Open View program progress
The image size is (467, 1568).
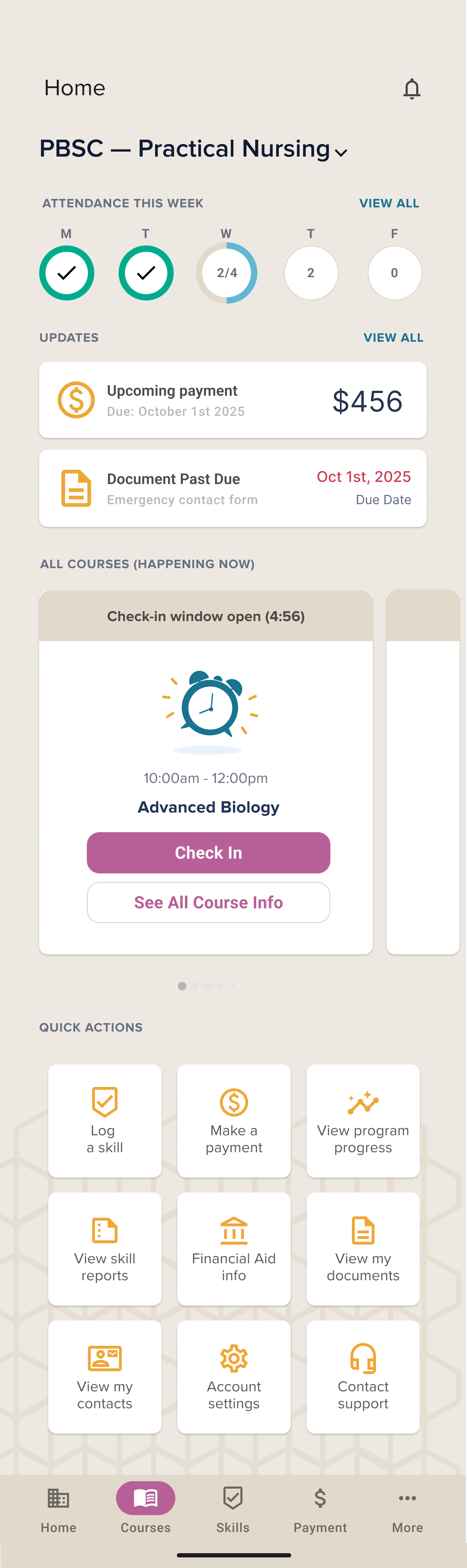pyautogui.click(x=363, y=1120)
